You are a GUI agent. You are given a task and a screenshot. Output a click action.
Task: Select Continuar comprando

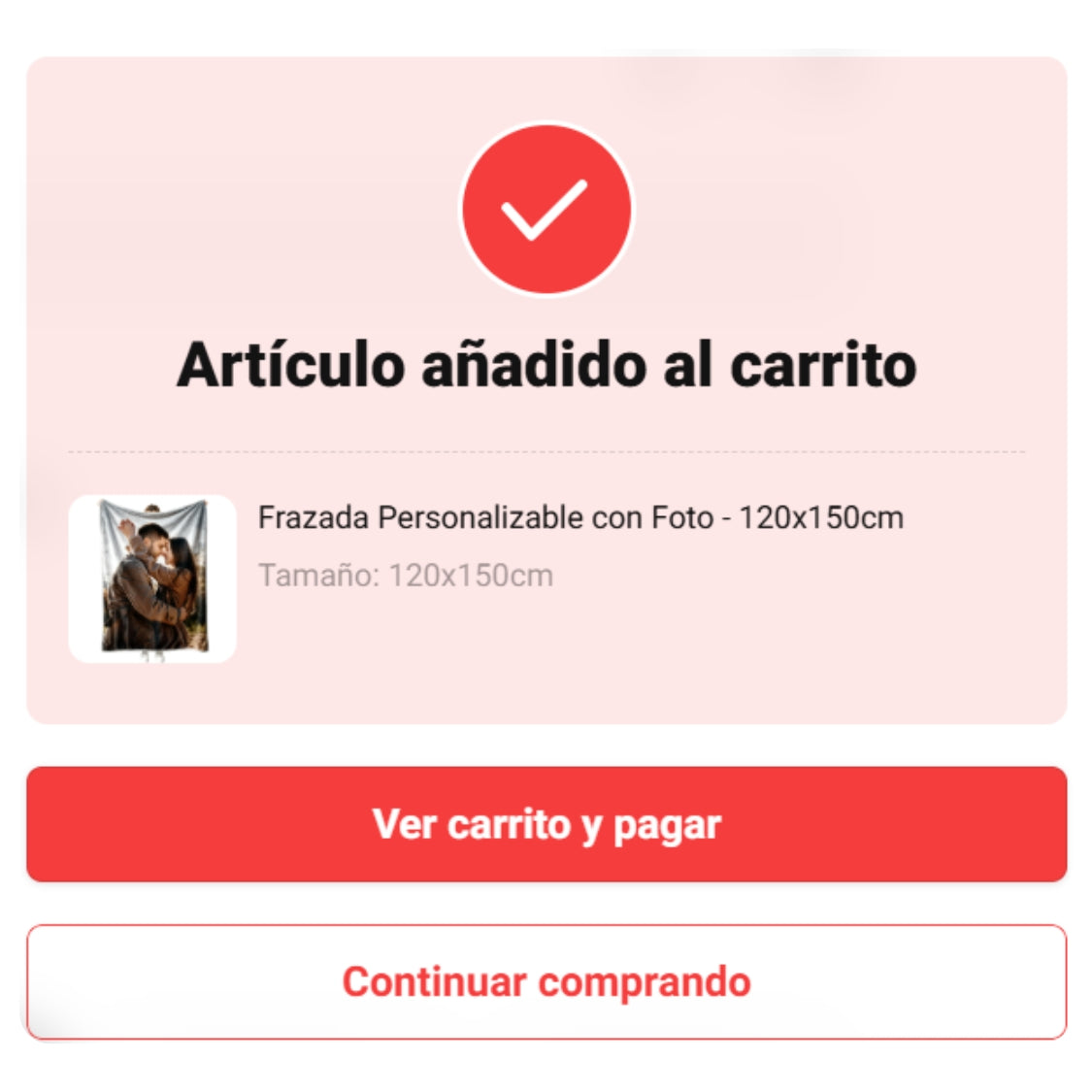point(546,981)
